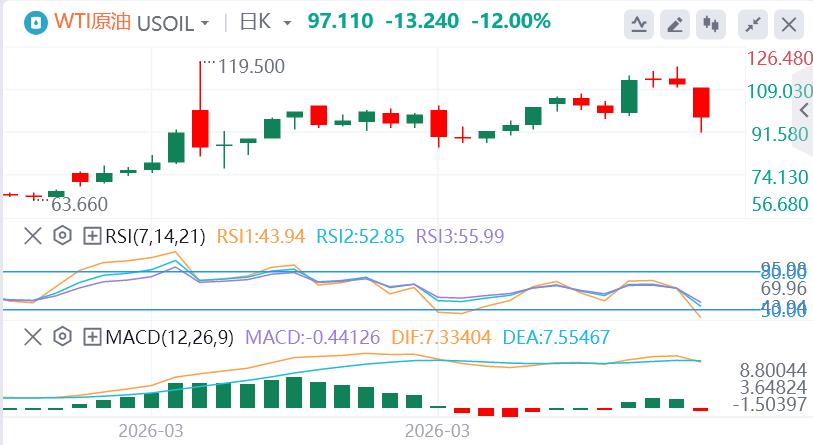Open RSI indicator settings
This screenshot has width=813, height=445.
(x=62, y=236)
